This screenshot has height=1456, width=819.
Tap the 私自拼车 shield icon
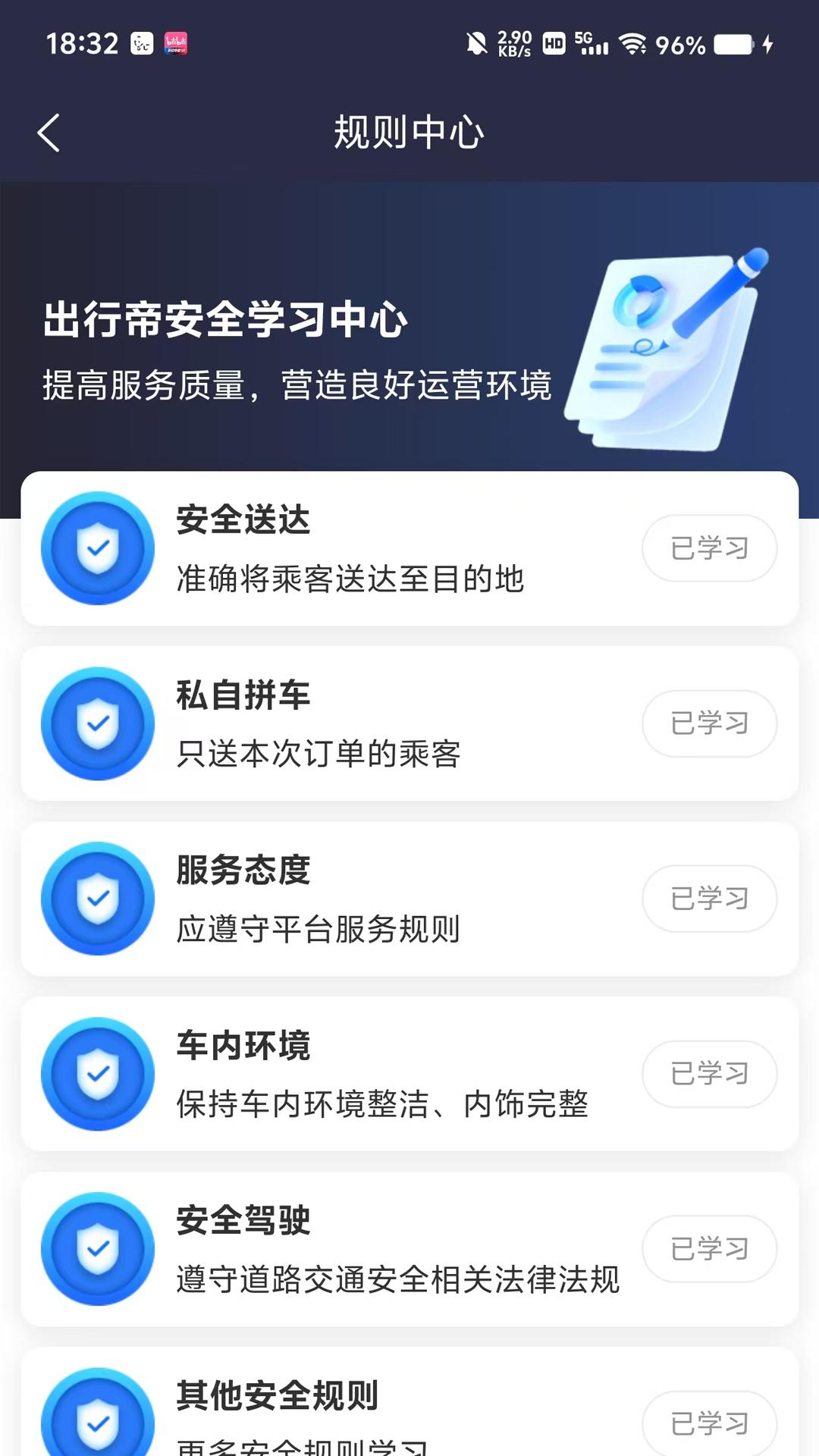click(x=97, y=723)
